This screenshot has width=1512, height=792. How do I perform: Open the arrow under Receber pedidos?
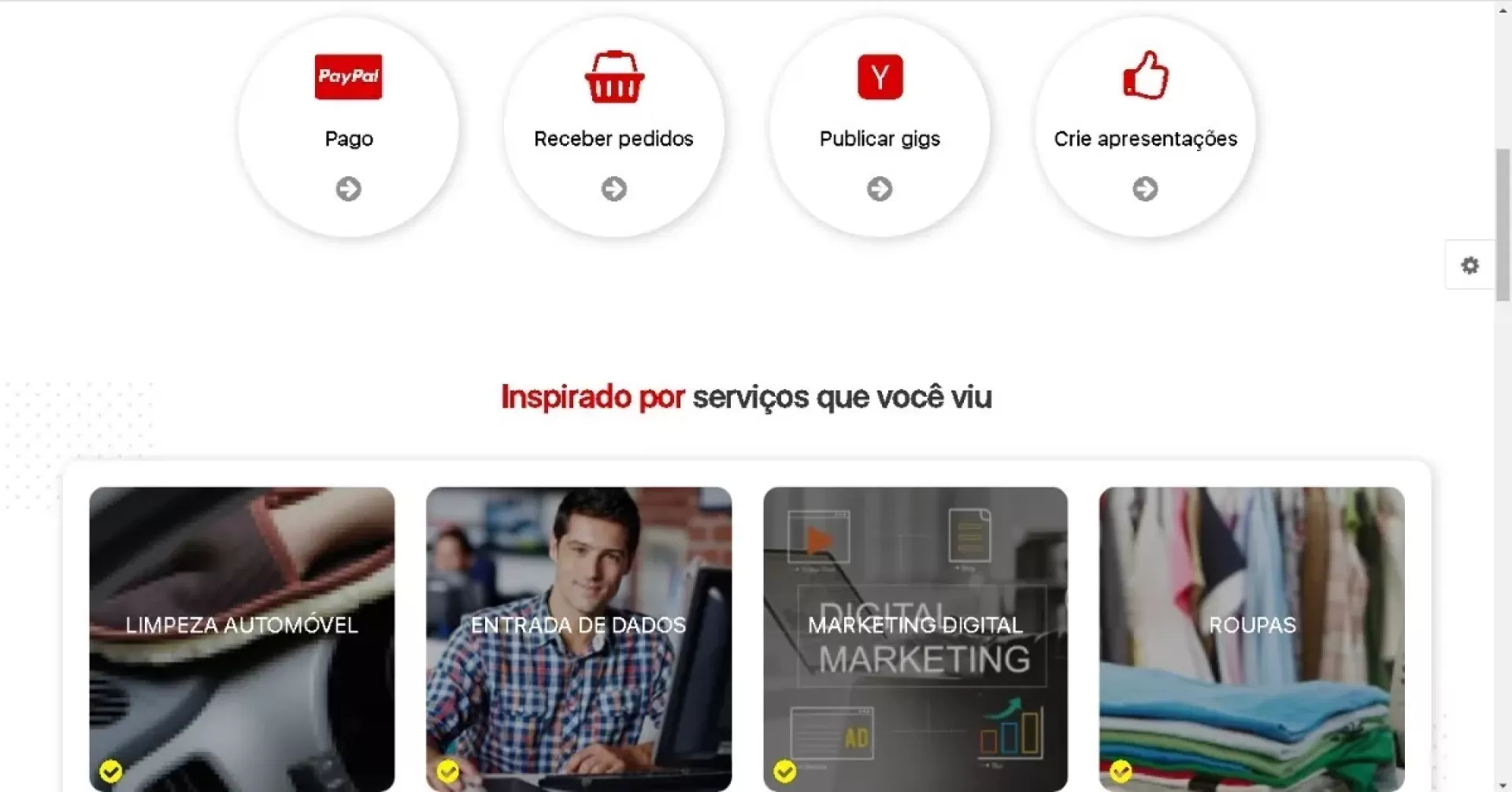tap(613, 189)
